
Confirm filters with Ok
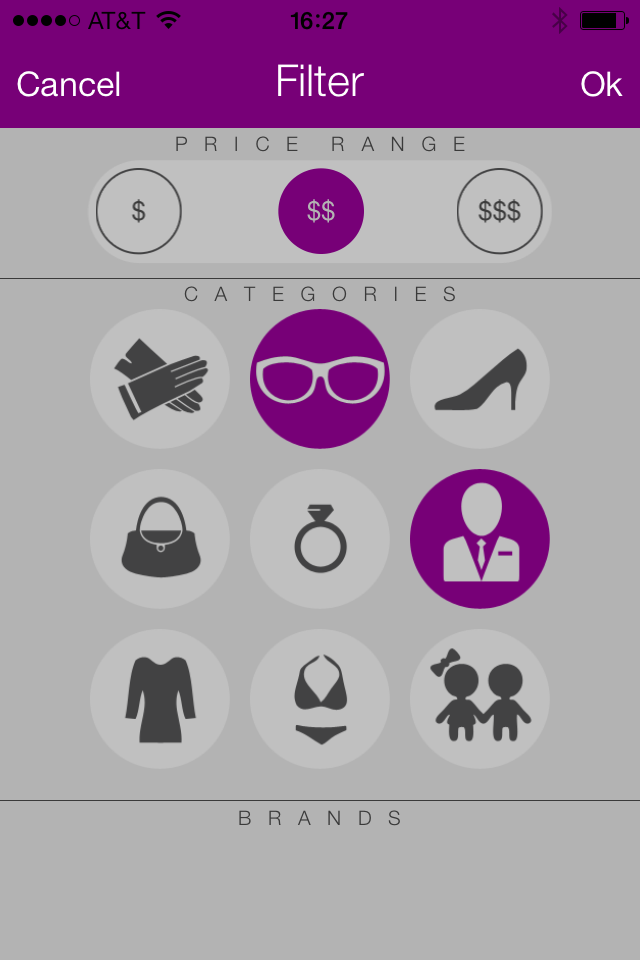point(601,84)
